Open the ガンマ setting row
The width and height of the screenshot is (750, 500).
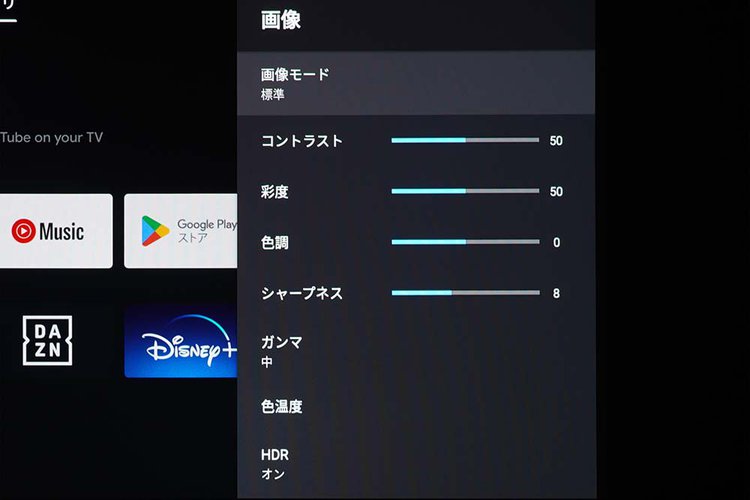coord(415,351)
